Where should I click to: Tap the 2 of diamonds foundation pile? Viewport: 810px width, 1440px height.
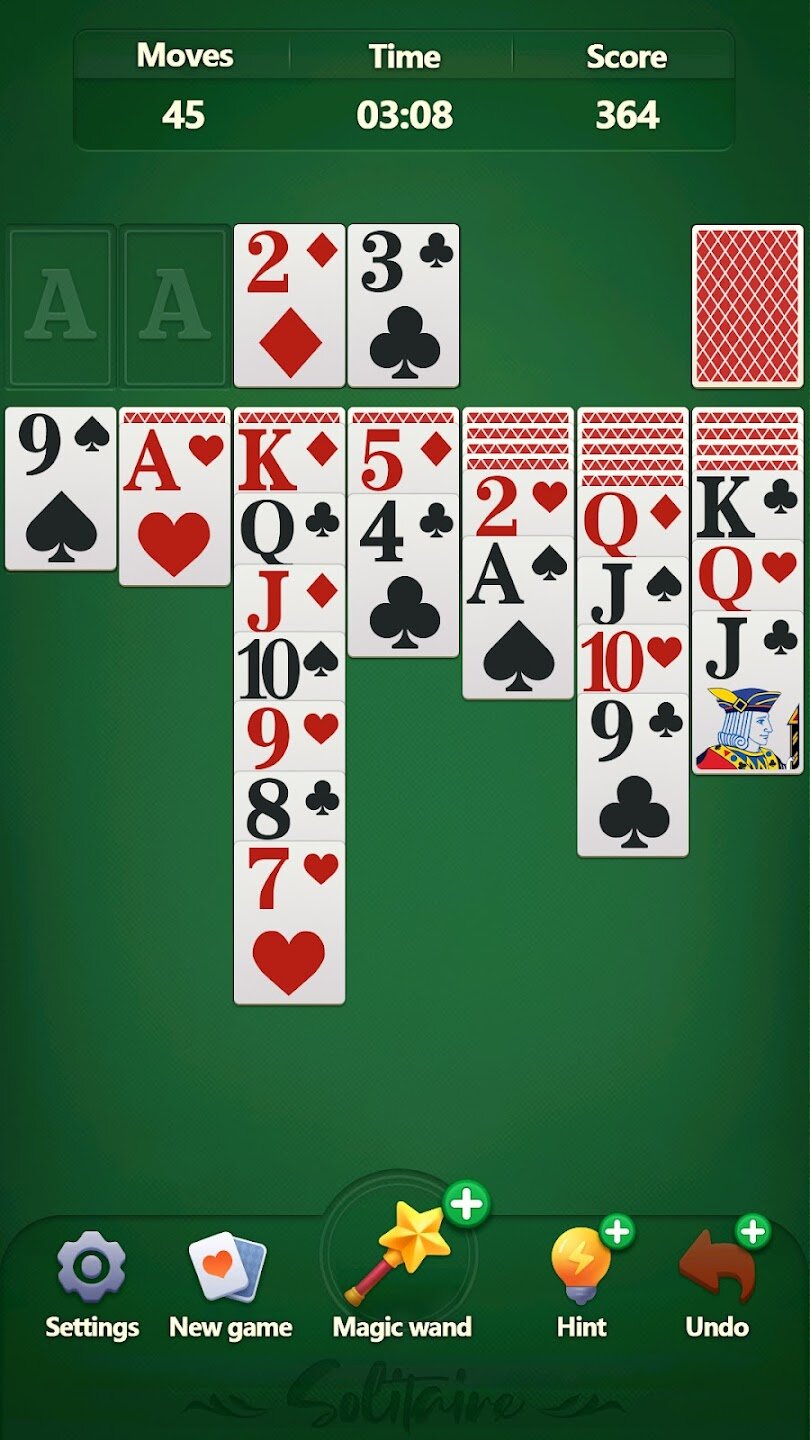pyautogui.click(x=289, y=305)
